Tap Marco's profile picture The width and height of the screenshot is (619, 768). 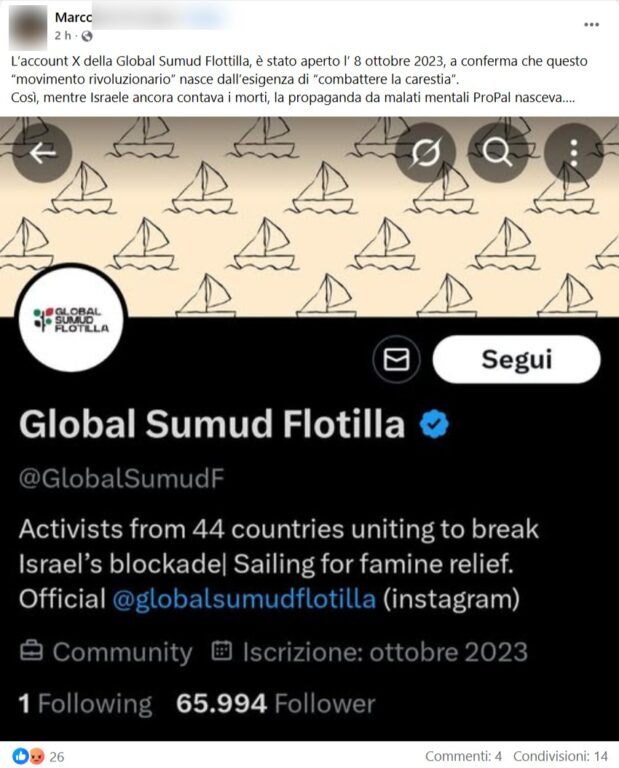pos(31,25)
